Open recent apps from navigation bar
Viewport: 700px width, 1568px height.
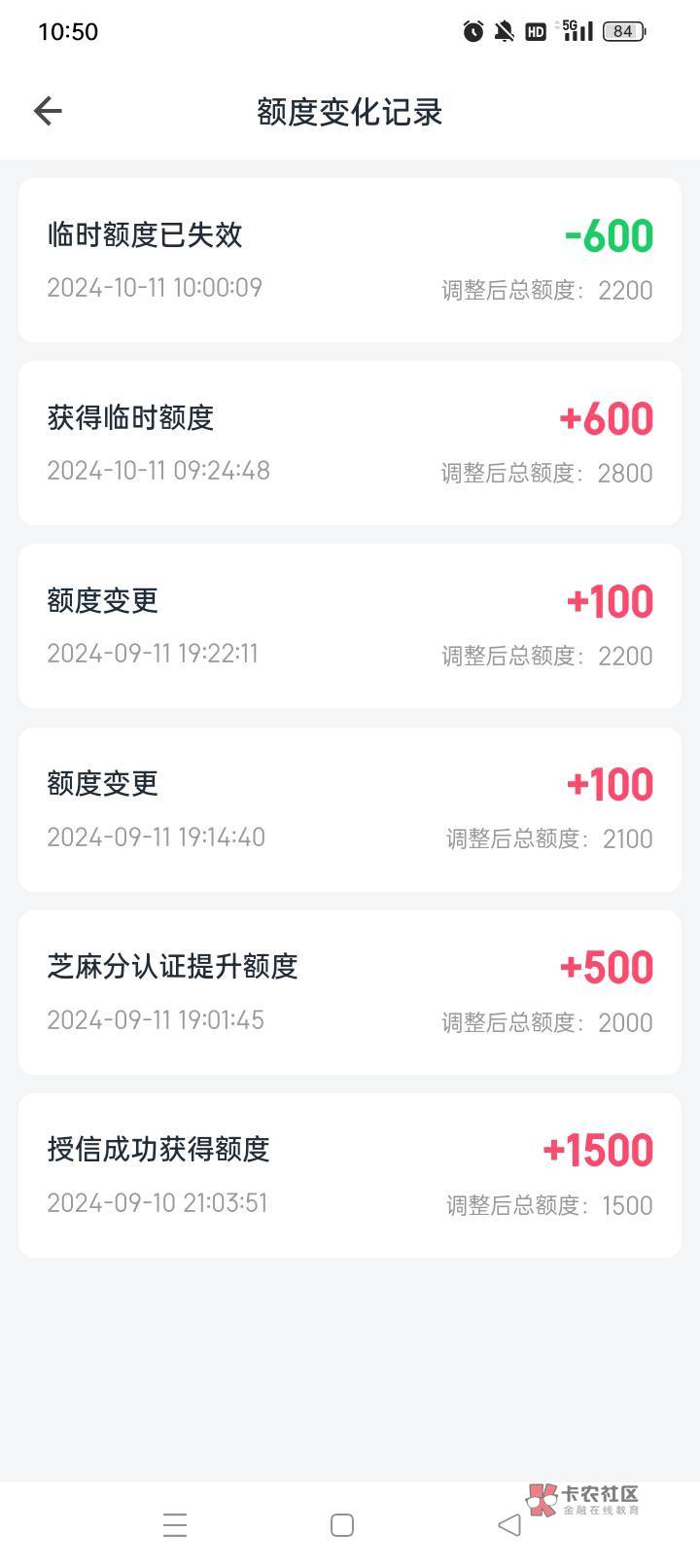[x=175, y=1525]
